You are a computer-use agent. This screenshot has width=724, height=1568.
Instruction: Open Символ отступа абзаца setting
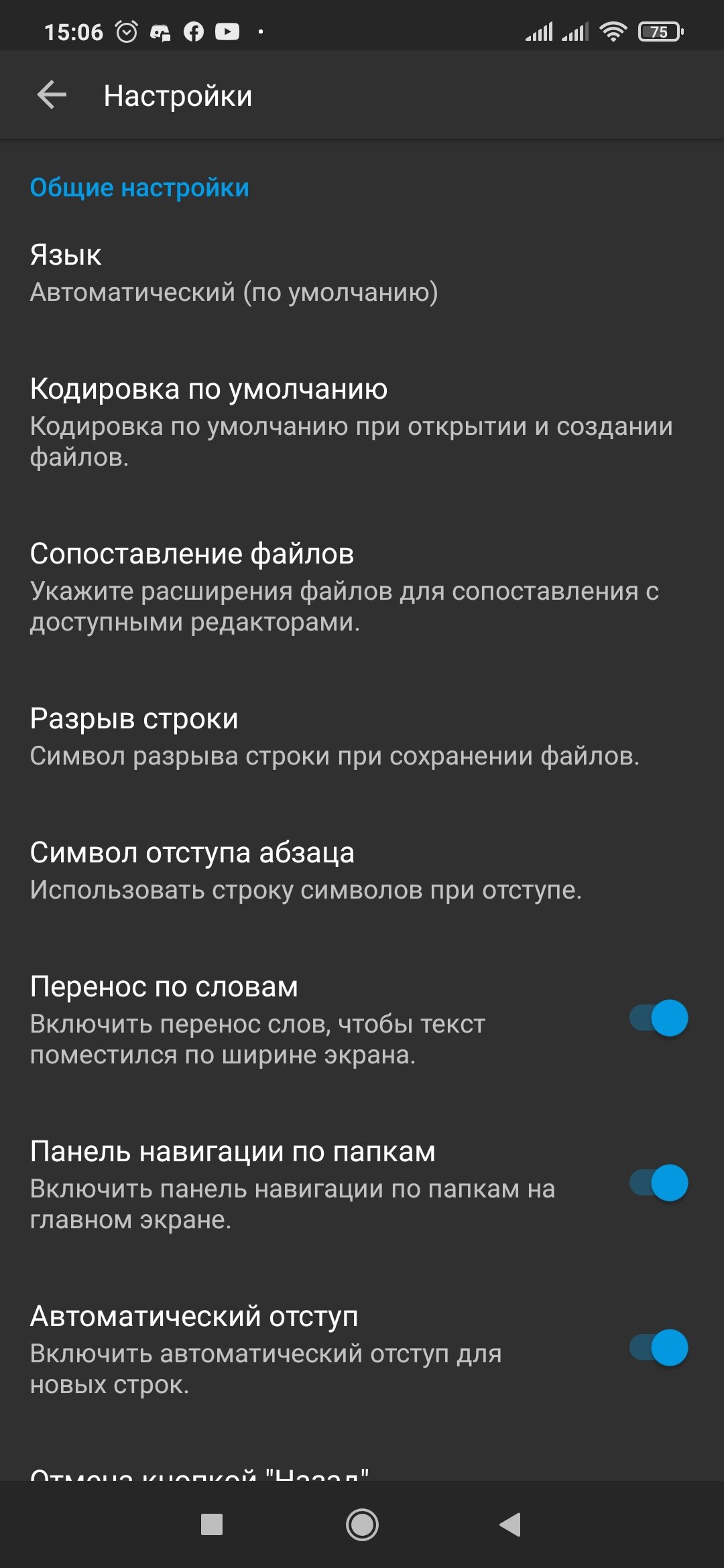coord(362,871)
